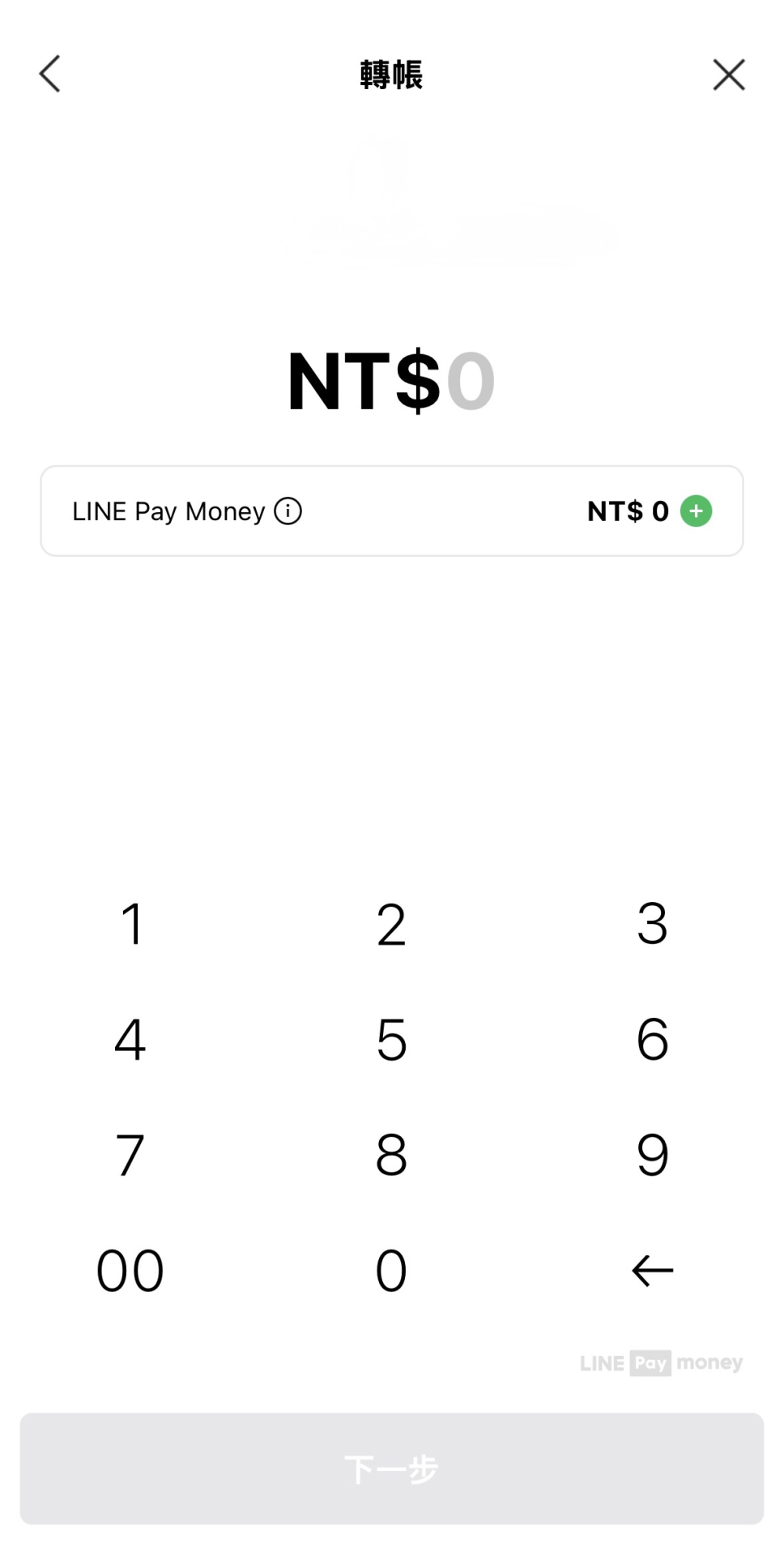Enter digit 1 on keypad
Viewport: 784px width, 1556px height.
[x=131, y=924]
